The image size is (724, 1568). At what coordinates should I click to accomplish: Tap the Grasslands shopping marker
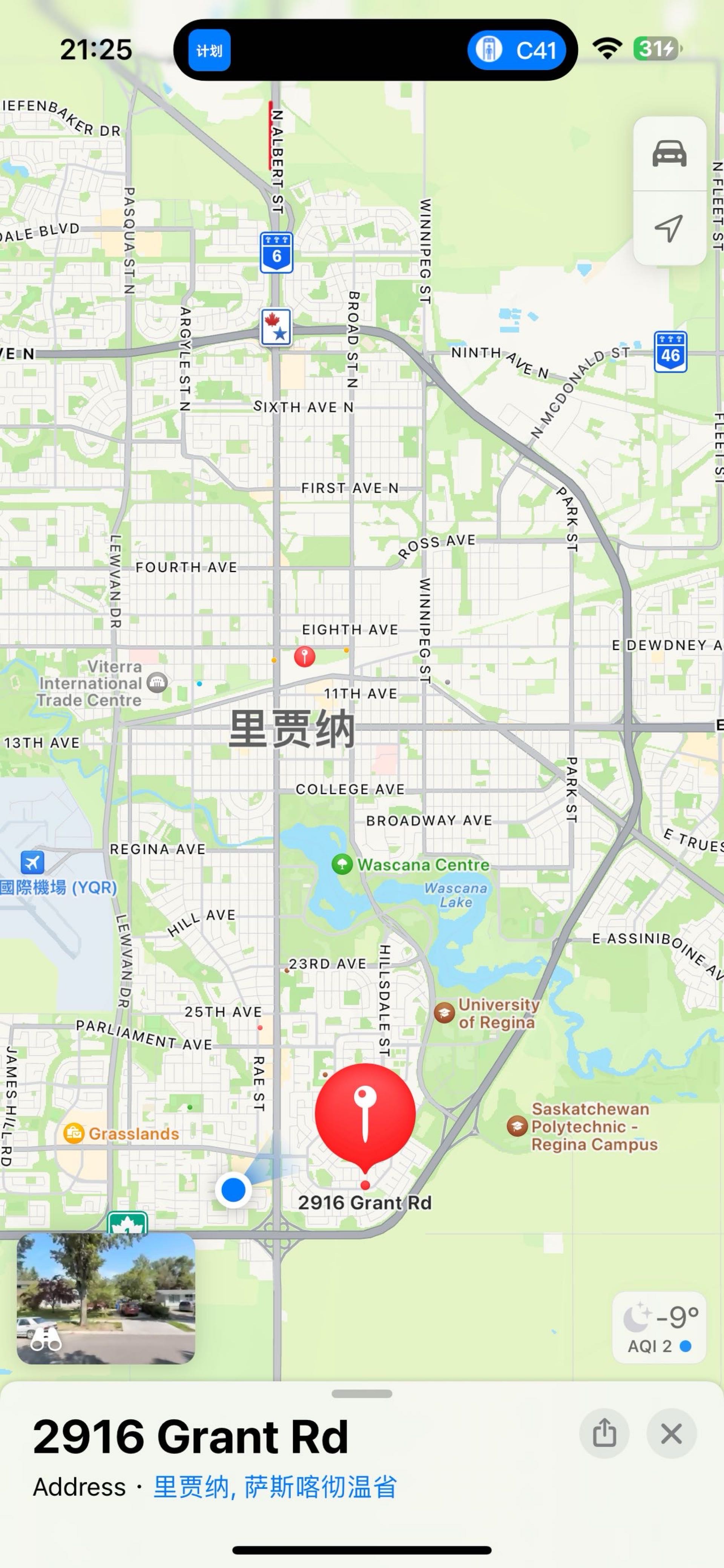[x=74, y=1134]
